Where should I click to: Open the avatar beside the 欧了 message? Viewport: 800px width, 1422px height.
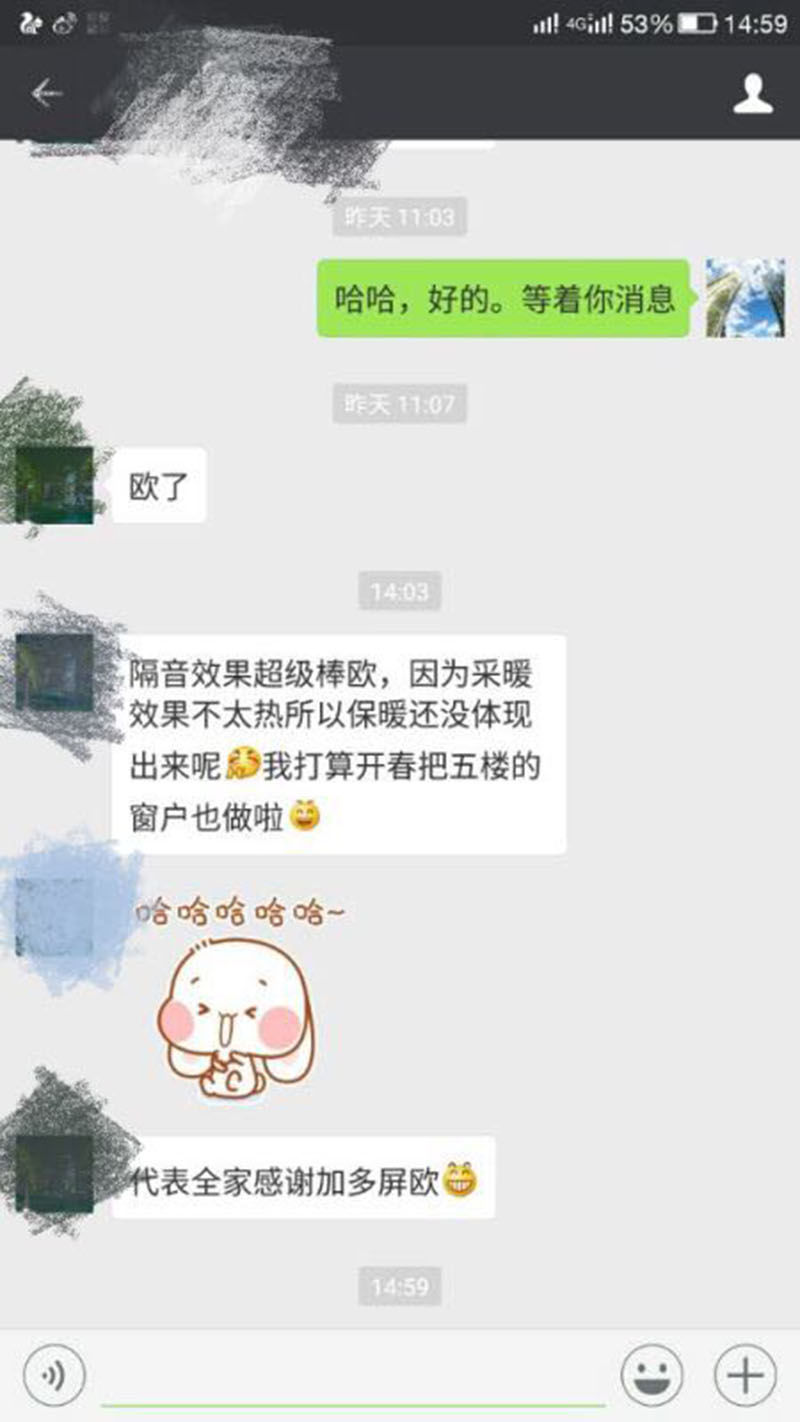(x=55, y=485)
